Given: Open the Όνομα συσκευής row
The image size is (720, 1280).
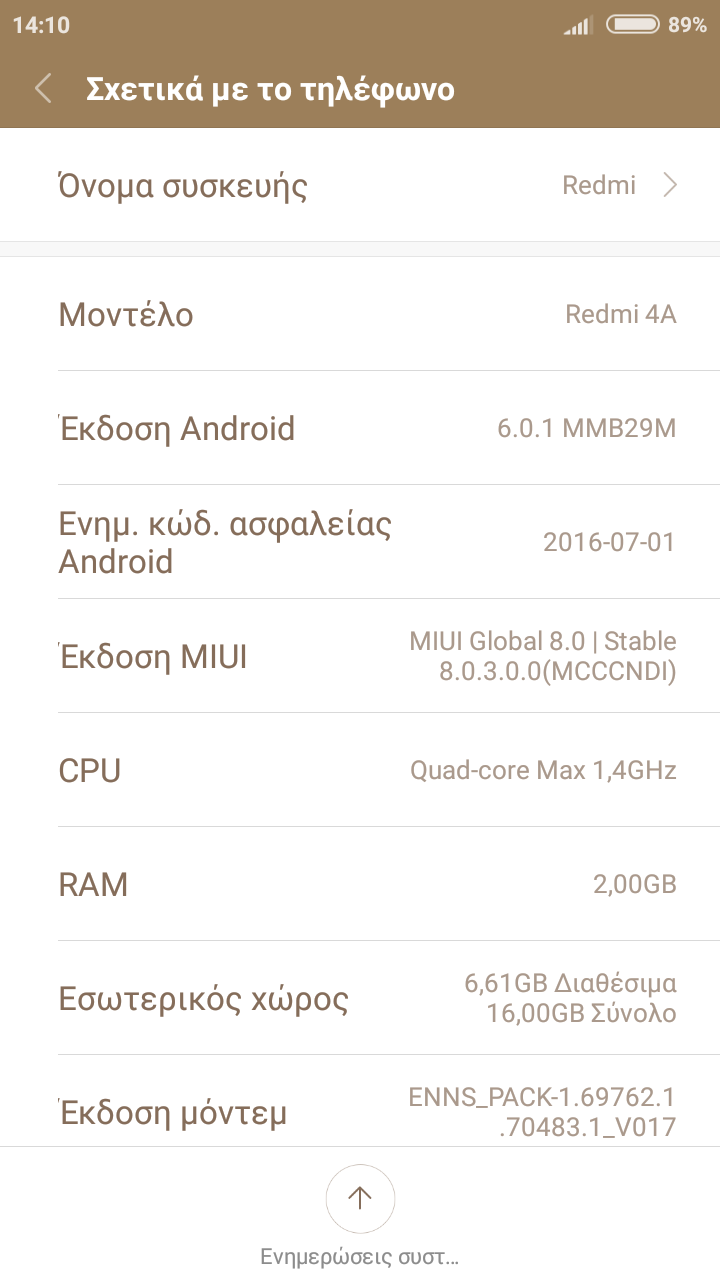Looking at the screenshot, I should pos(360,186).
